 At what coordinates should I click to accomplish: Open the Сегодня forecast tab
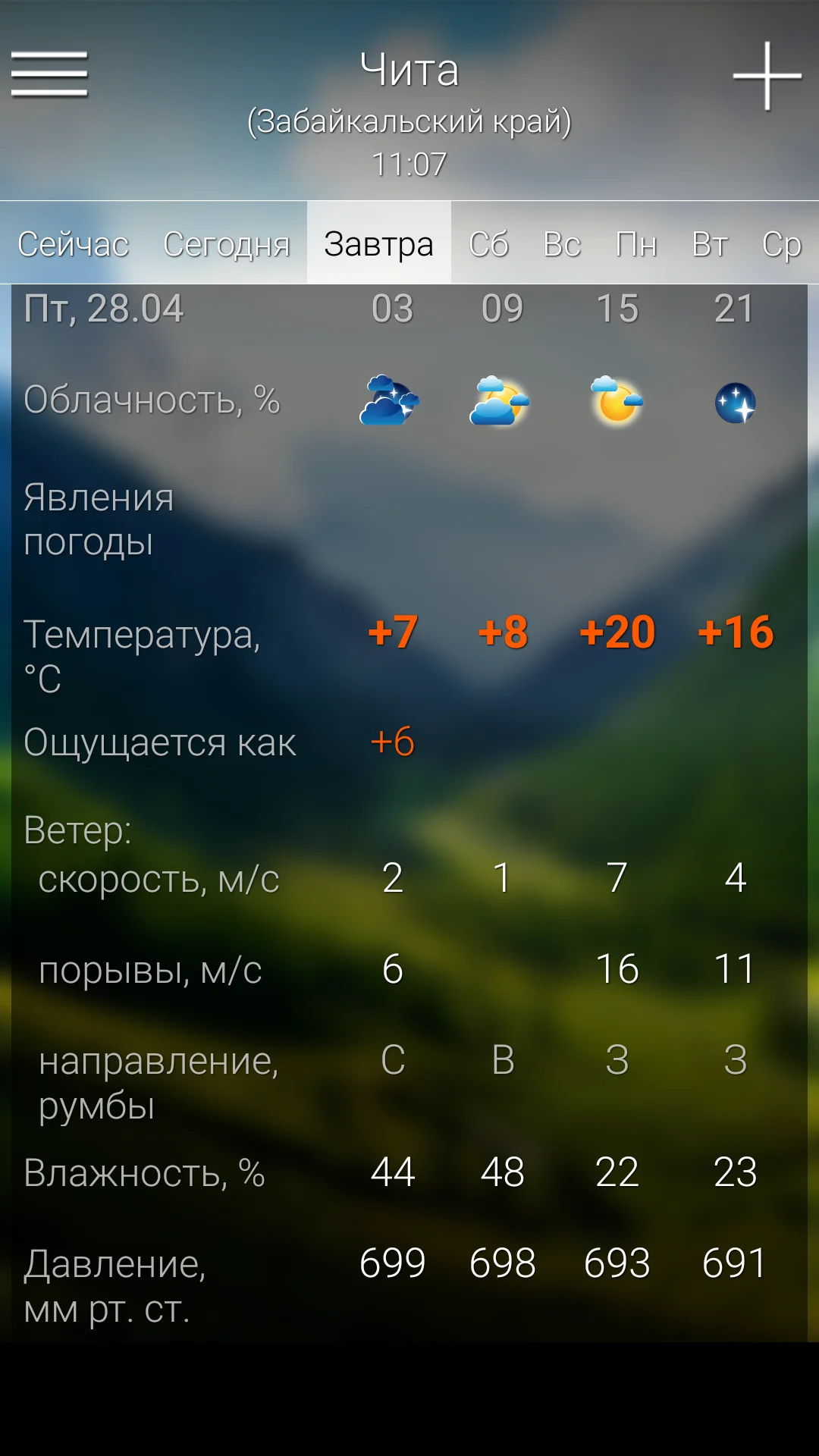pos(227,243)
